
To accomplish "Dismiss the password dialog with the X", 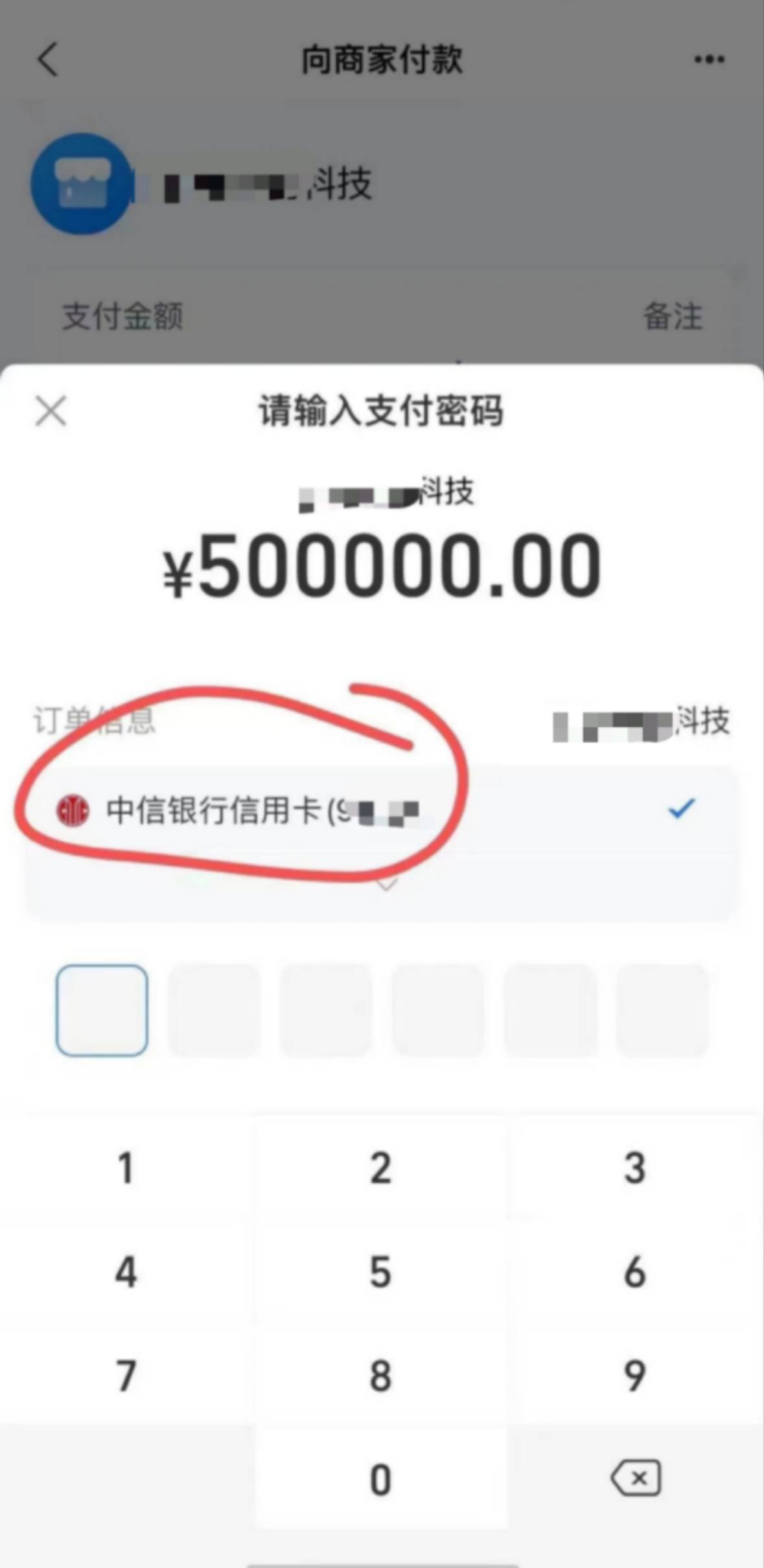I will point(51,412).
